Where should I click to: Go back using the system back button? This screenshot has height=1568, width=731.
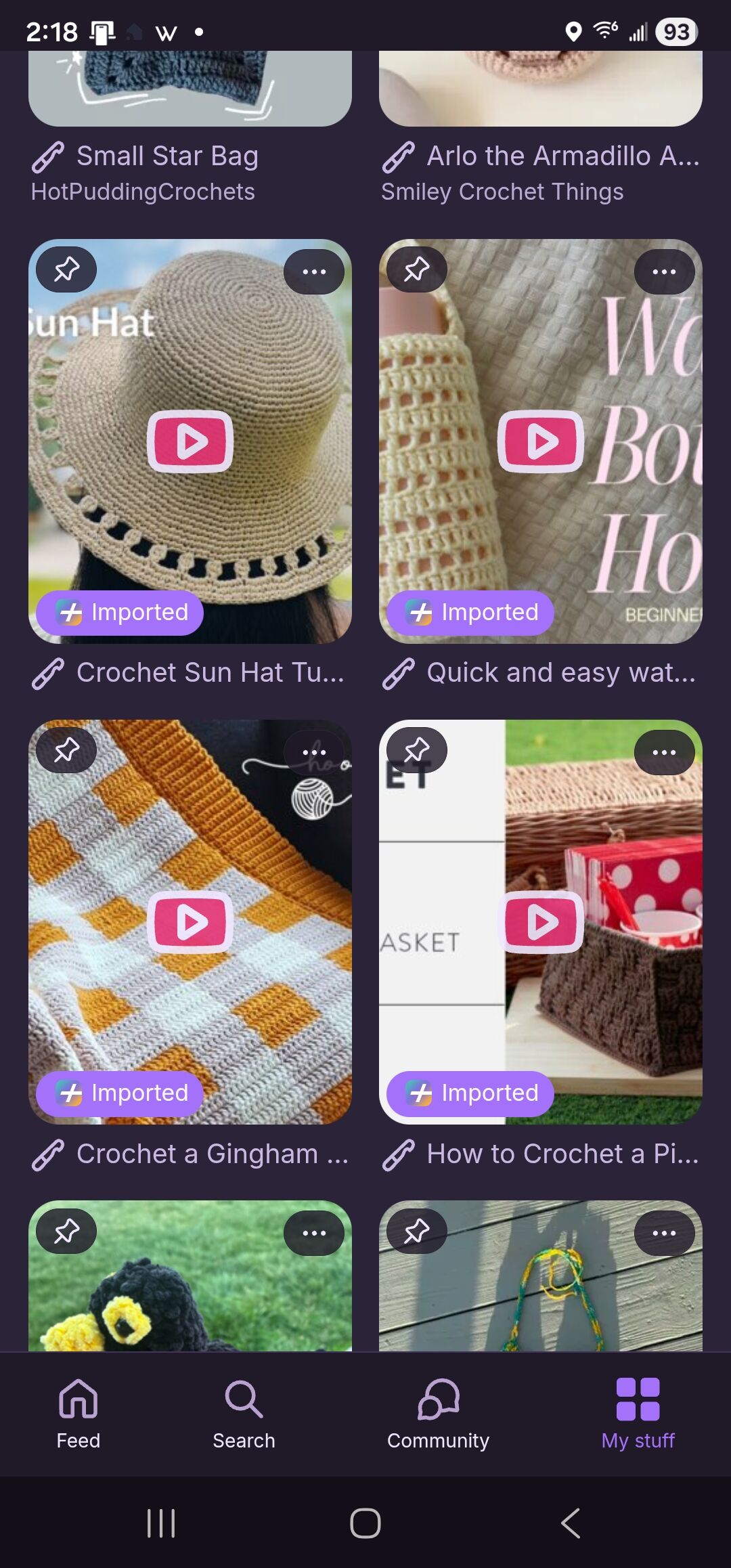pyautogui.click(x=571, y=1523)
